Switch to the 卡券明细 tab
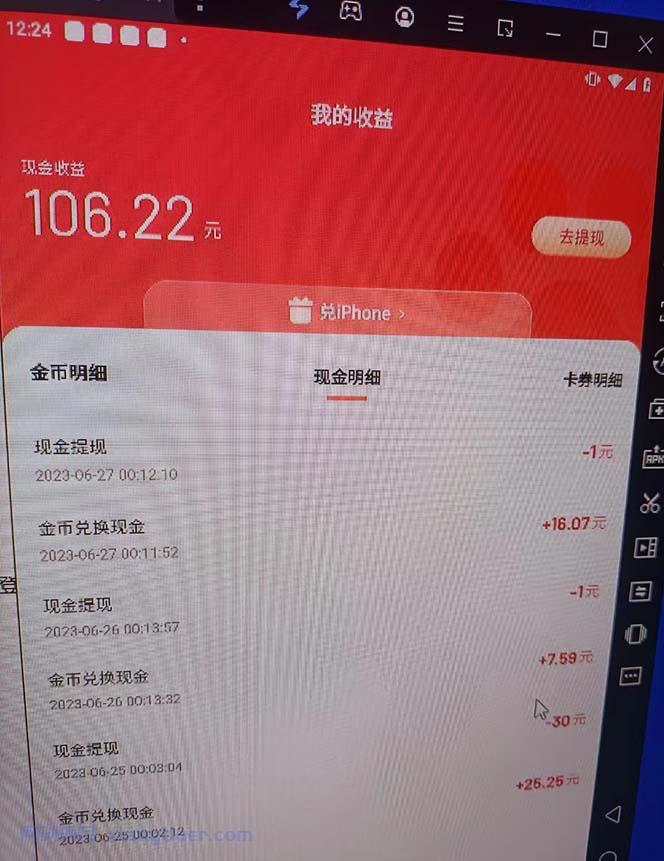This screenshot has height=861, width=664. click(x=592, y=380)
